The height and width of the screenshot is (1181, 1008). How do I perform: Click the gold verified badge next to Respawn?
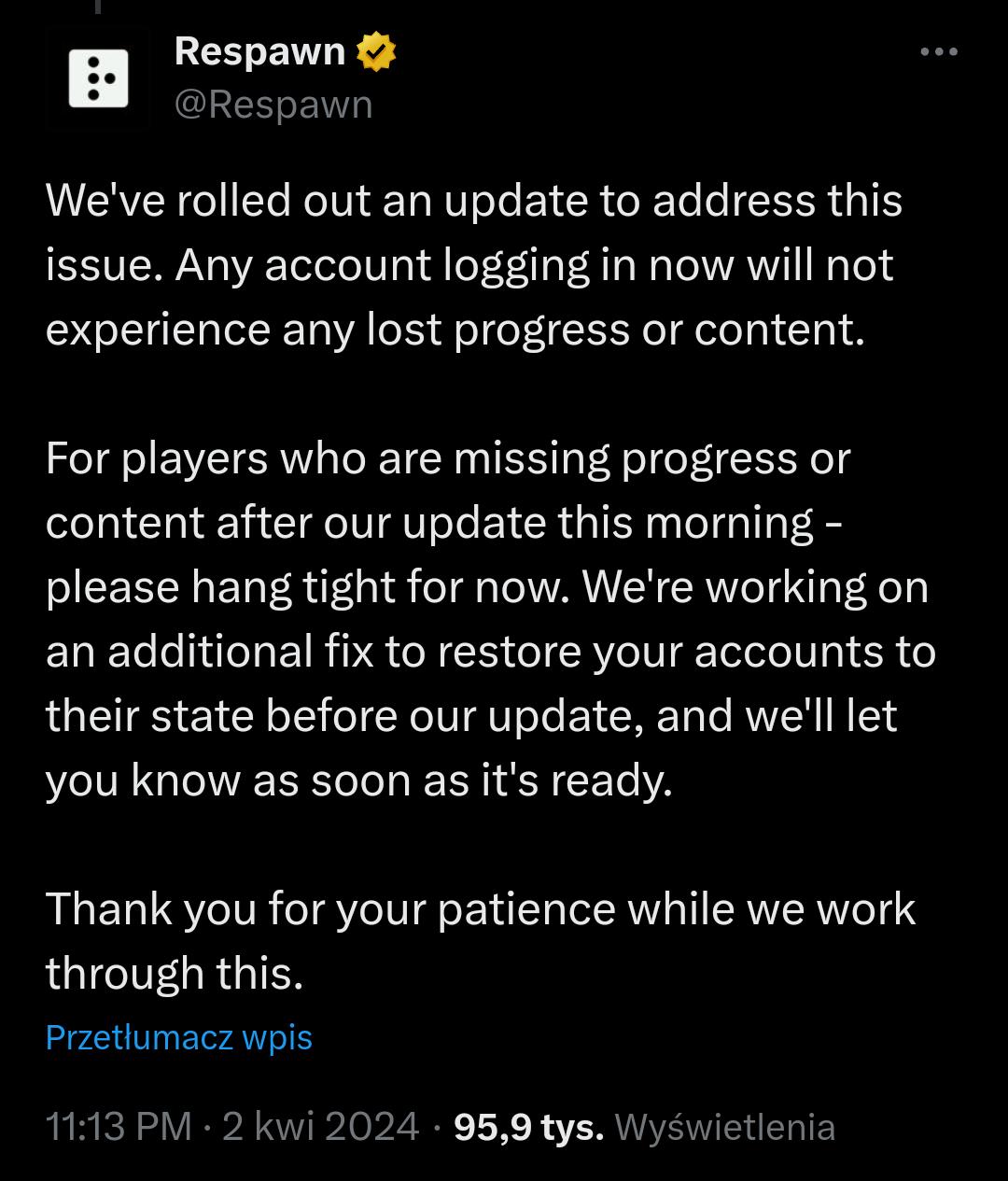click(x=376, y=51)
